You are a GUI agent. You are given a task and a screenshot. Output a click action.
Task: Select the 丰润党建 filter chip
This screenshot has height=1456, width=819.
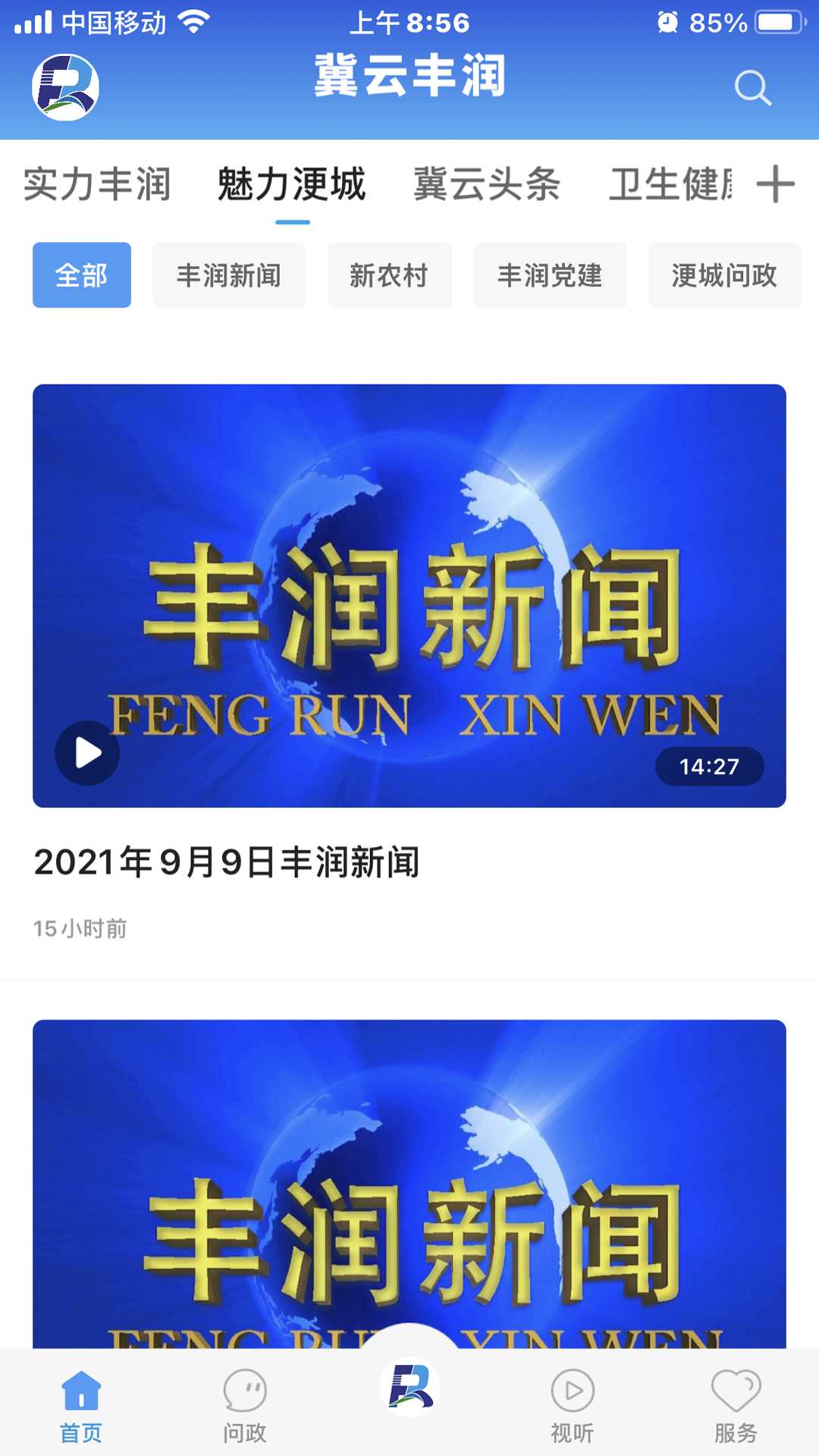(551, 276)
